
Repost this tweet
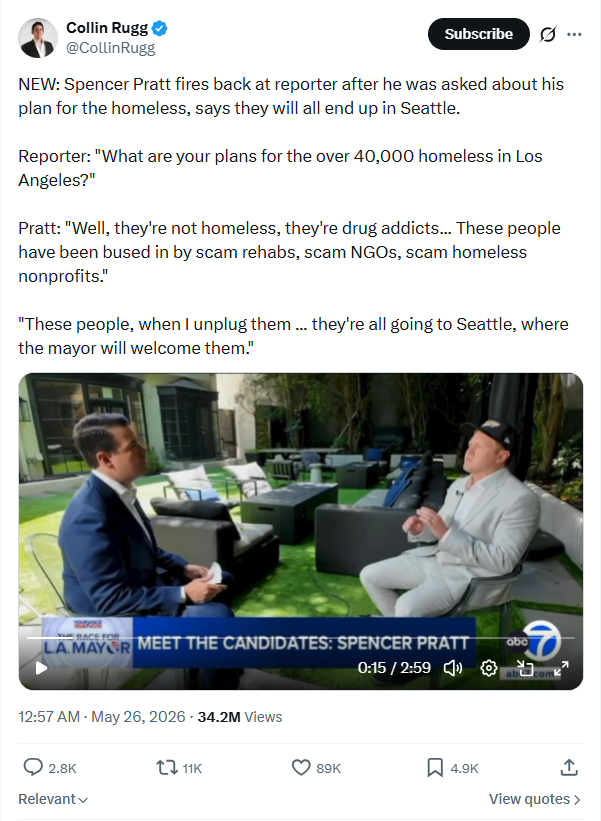tap(179, 768)
